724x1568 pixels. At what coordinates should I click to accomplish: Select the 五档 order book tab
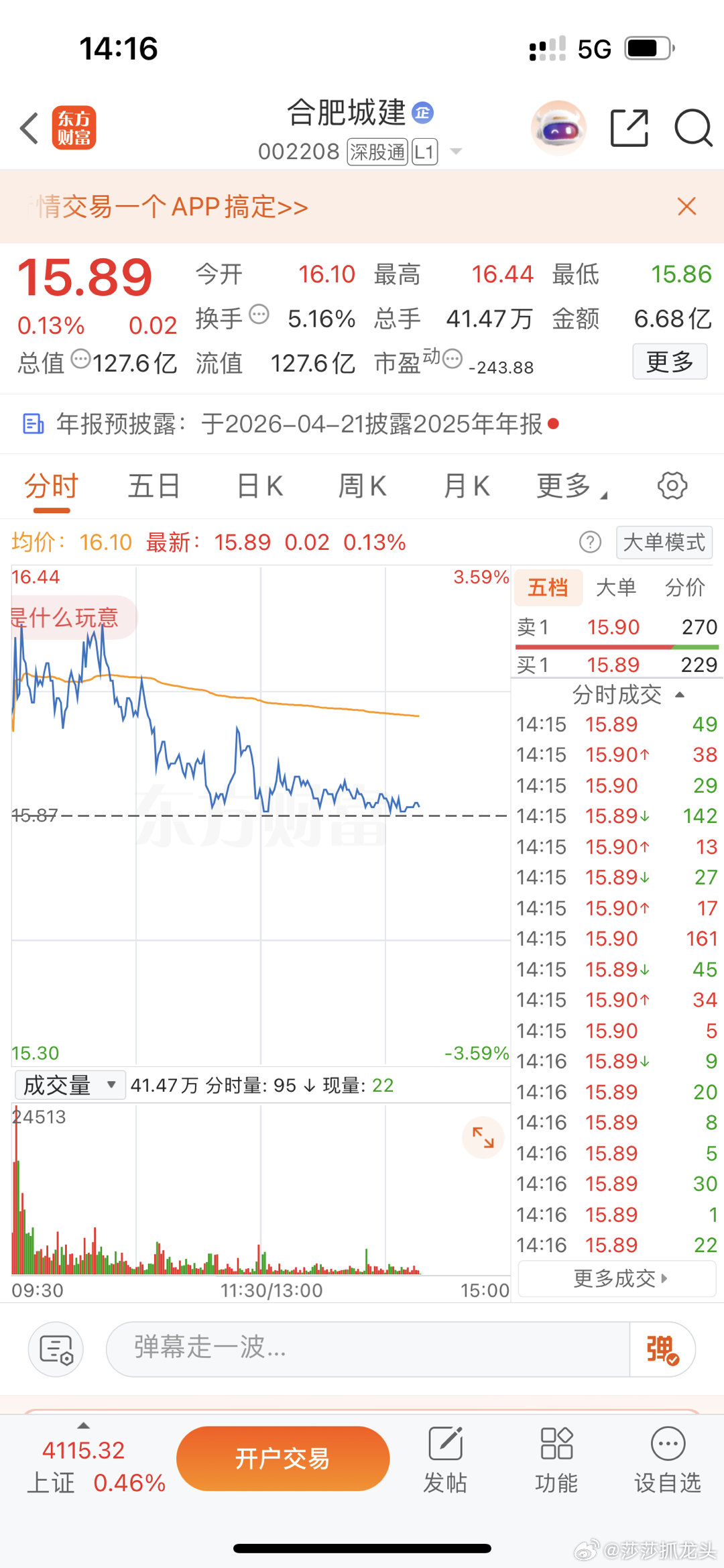(548, 587)
